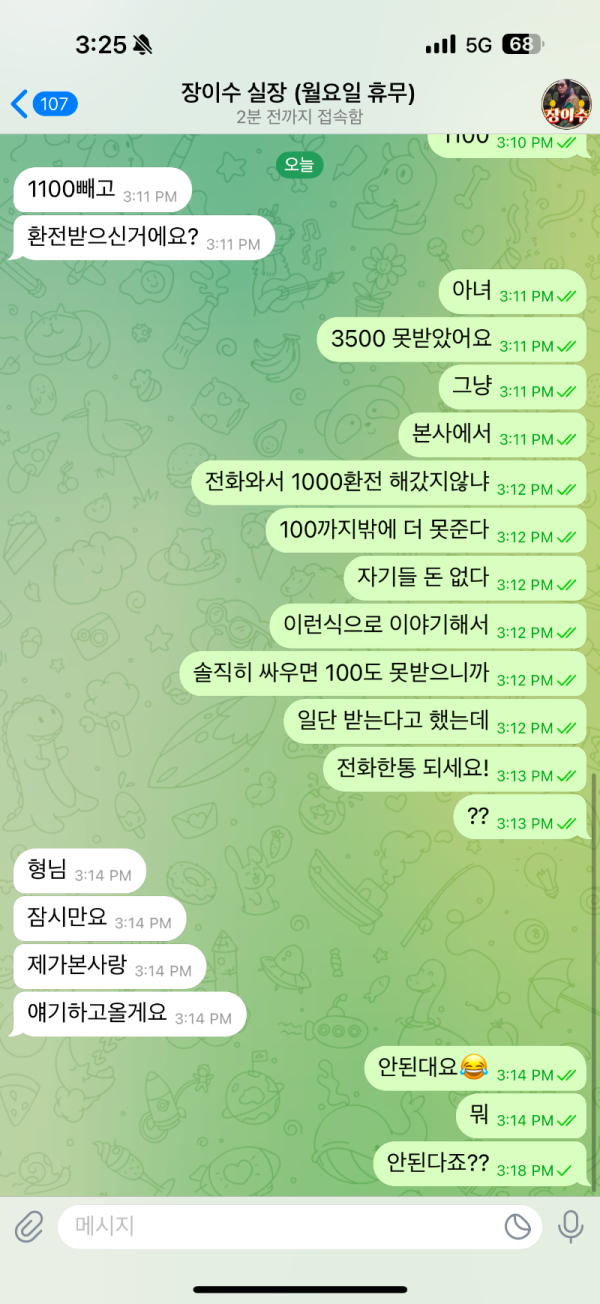Screen dimensions: 600x1304
Task: Open 장이수 실장 profile avatar
Action: coord(566,103)
